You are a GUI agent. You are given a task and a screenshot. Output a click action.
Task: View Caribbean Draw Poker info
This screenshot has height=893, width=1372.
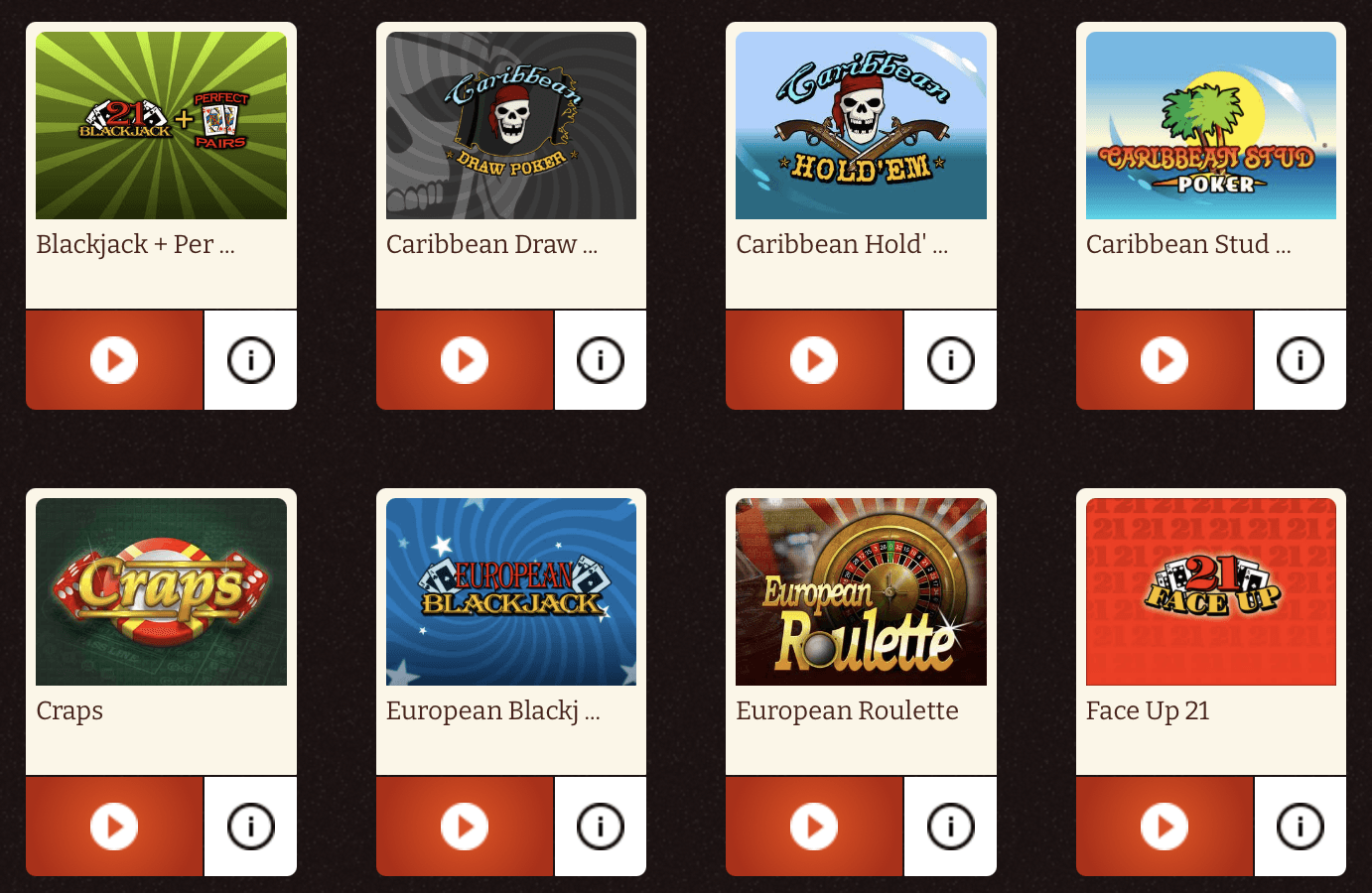(x=601, y=360)
